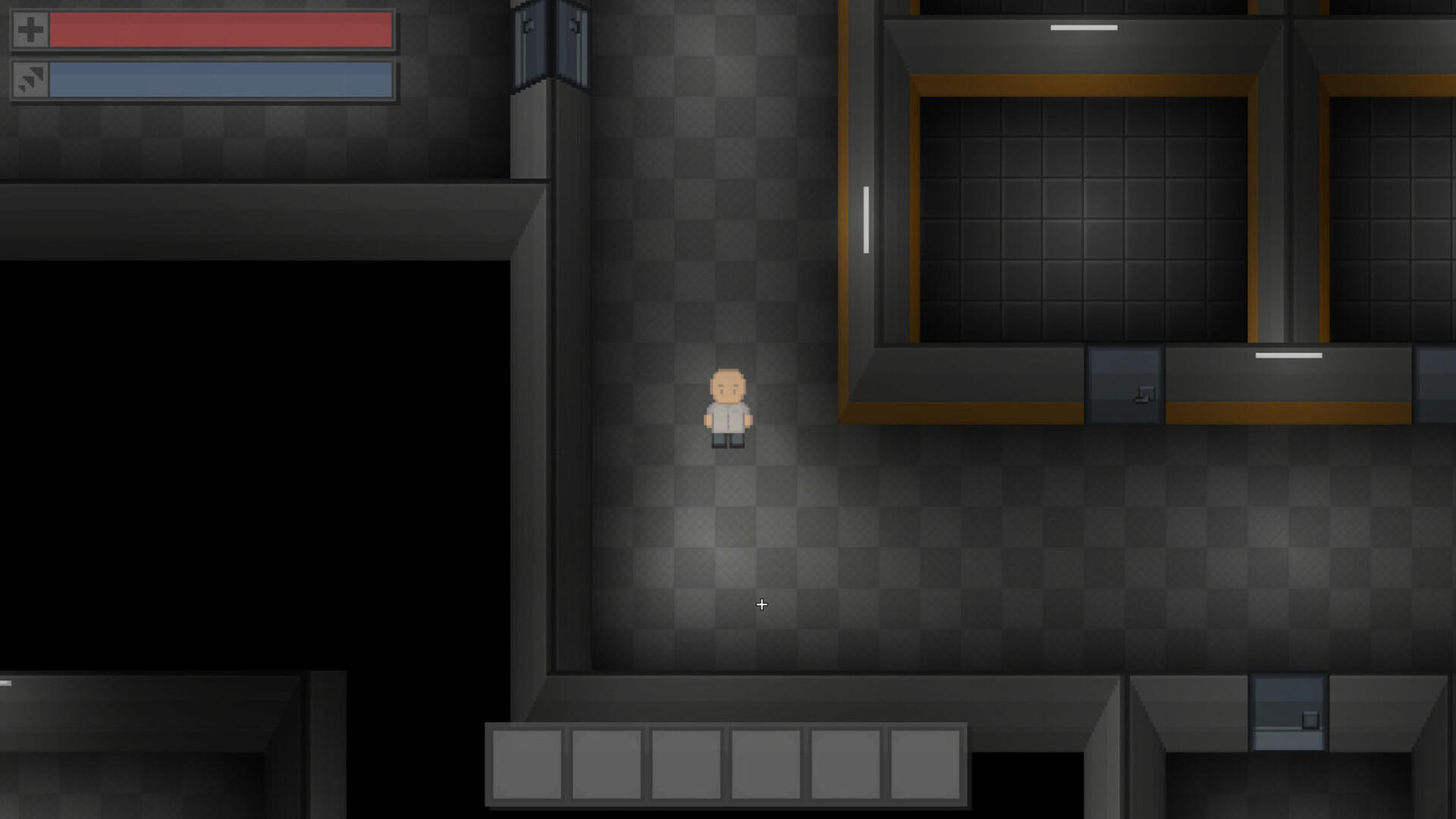Select the last inventory hotbar slot
Image resolution: width=1456 pixels, height=819 pixels.
tap(925, 764)
